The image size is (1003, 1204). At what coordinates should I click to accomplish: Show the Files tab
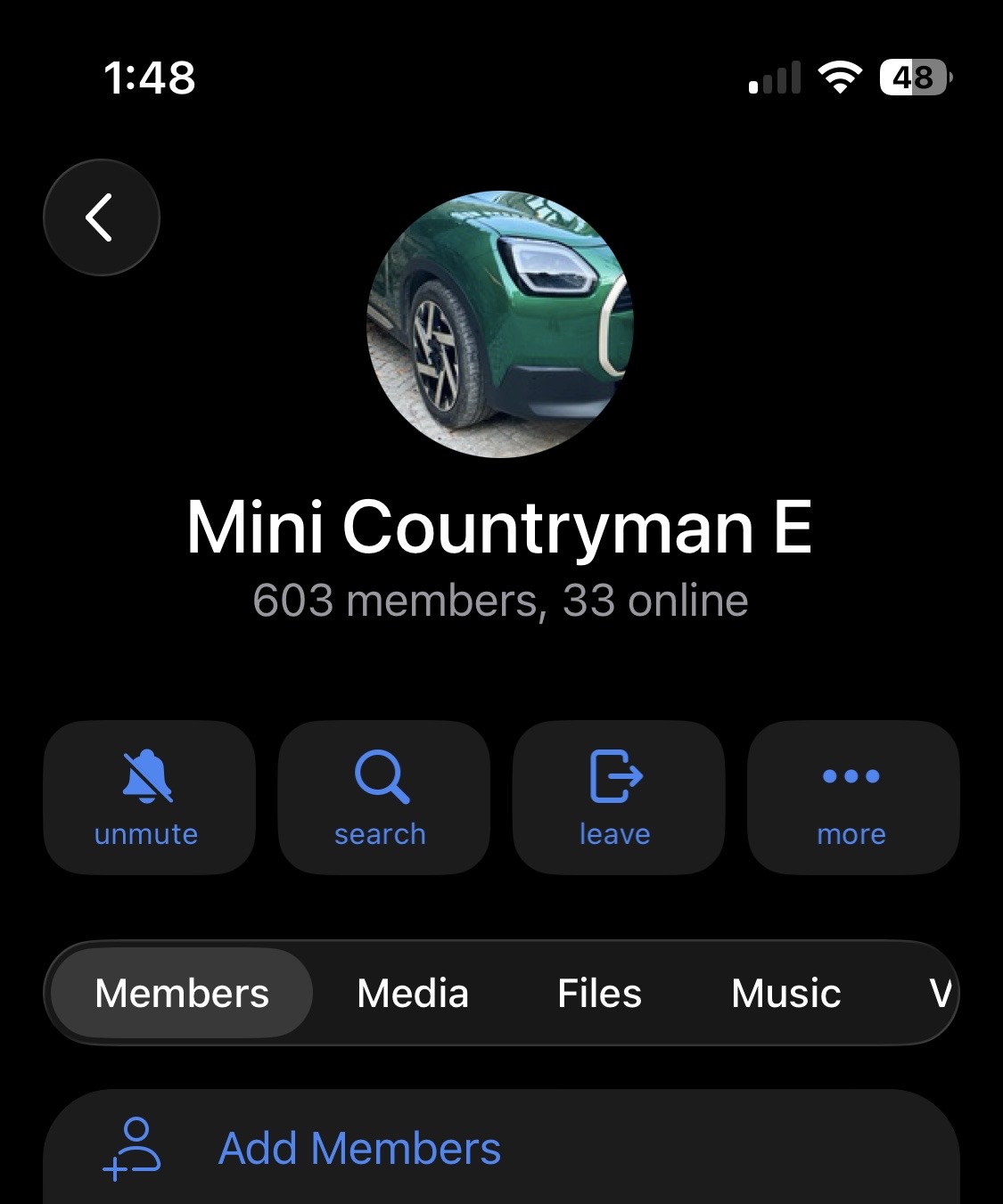(599, 993)
